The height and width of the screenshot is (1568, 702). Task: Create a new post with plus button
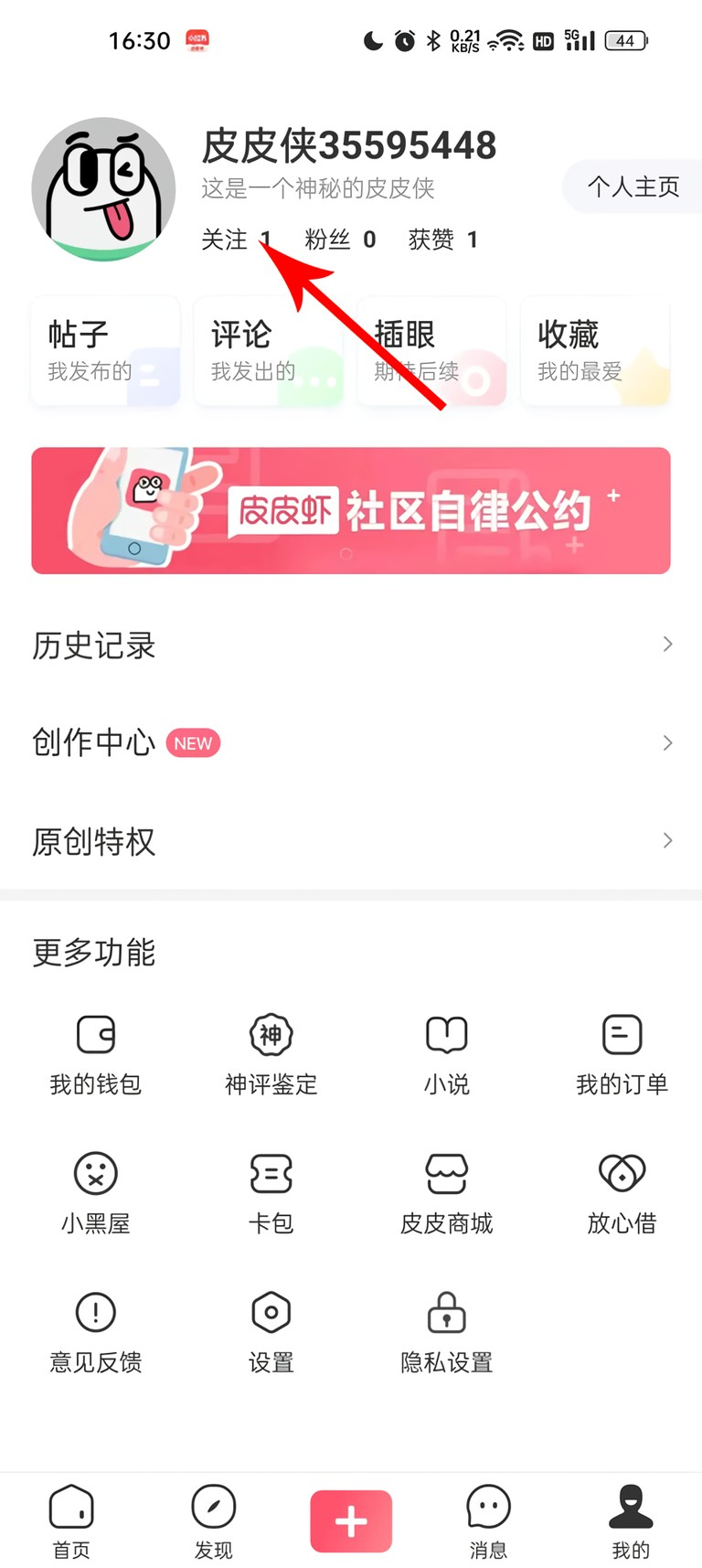click(x=351, y=1520)
